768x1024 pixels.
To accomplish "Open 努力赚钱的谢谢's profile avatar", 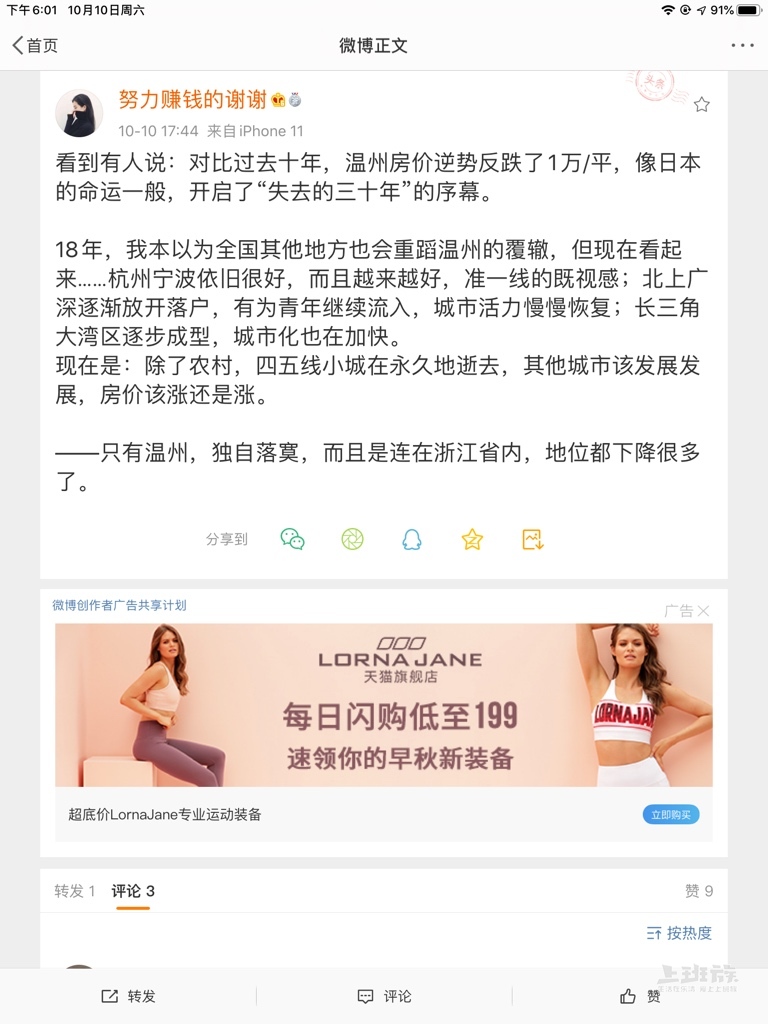I will click(x=79, y=113).
